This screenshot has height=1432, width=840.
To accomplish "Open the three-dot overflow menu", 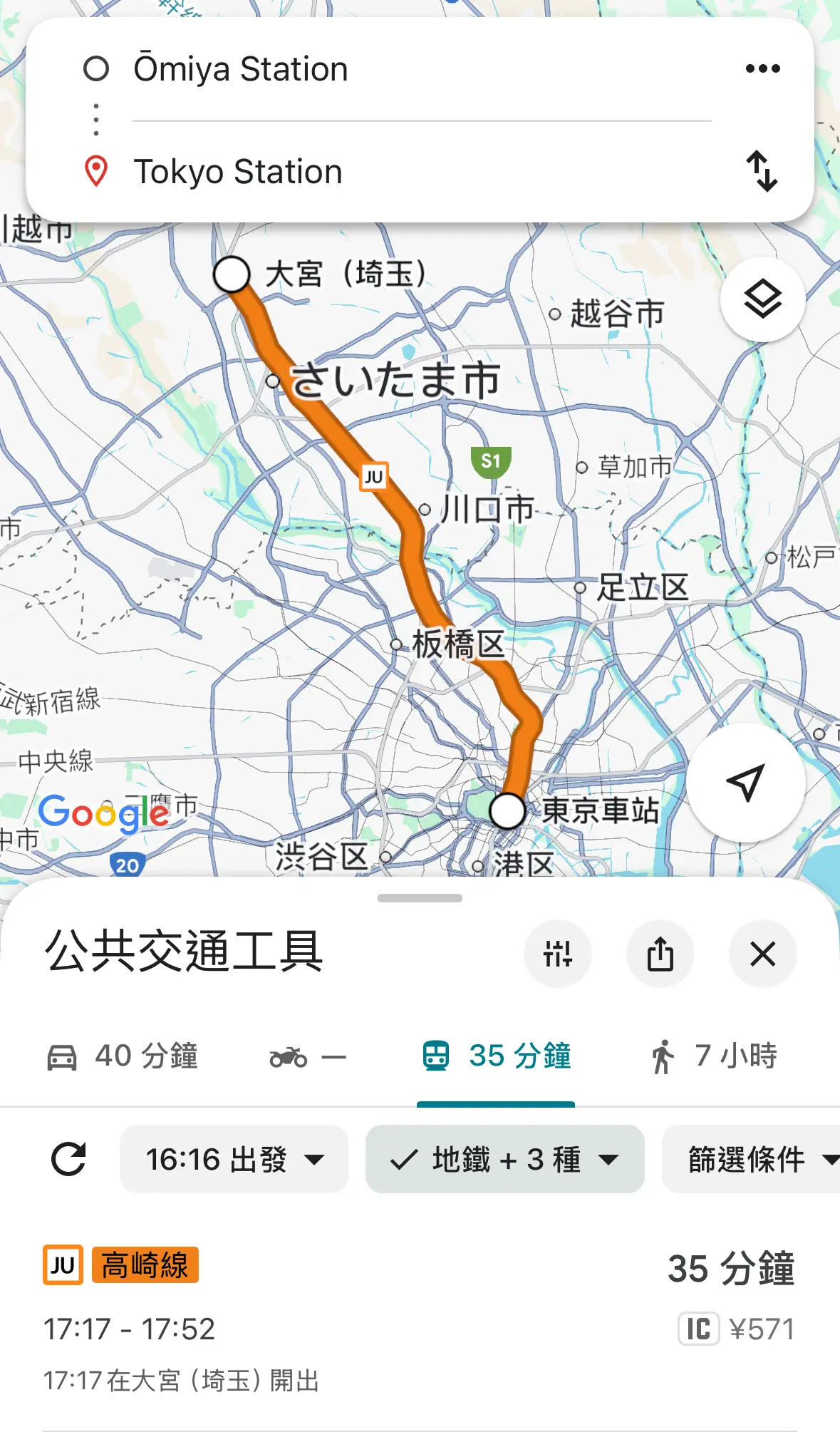I will coord(762,68).
